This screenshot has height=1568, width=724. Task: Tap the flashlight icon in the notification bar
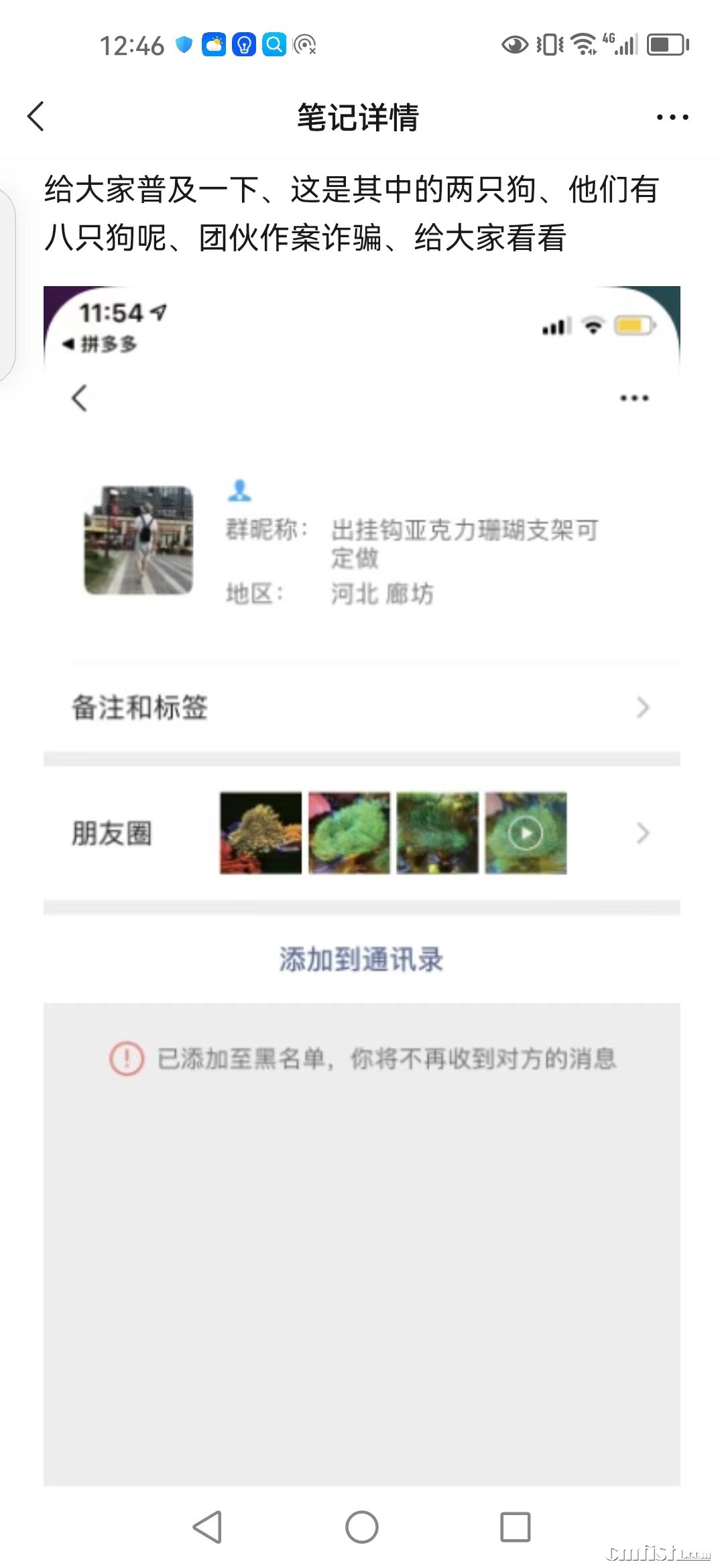point(243,45)
